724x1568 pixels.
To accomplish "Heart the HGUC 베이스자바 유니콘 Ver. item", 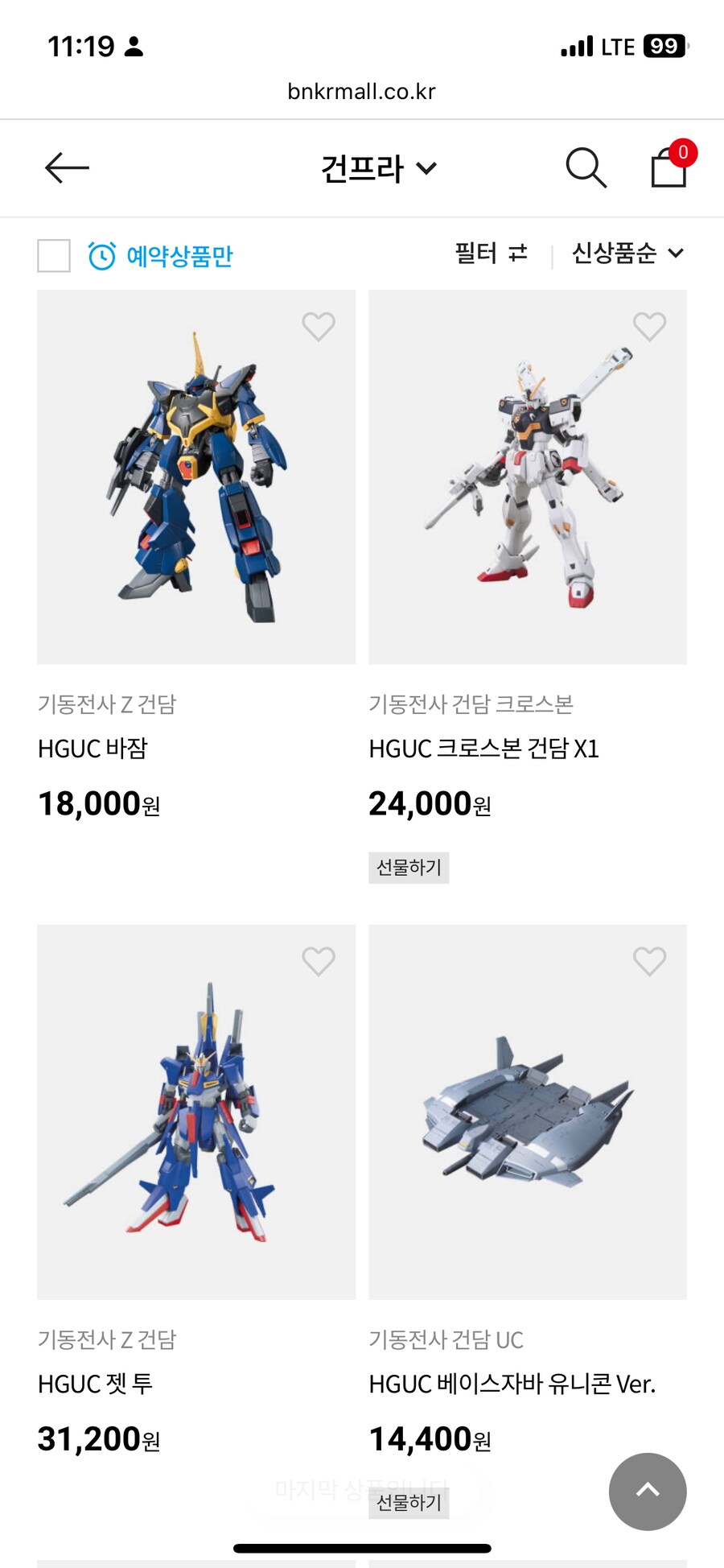I will coord(649,960).
